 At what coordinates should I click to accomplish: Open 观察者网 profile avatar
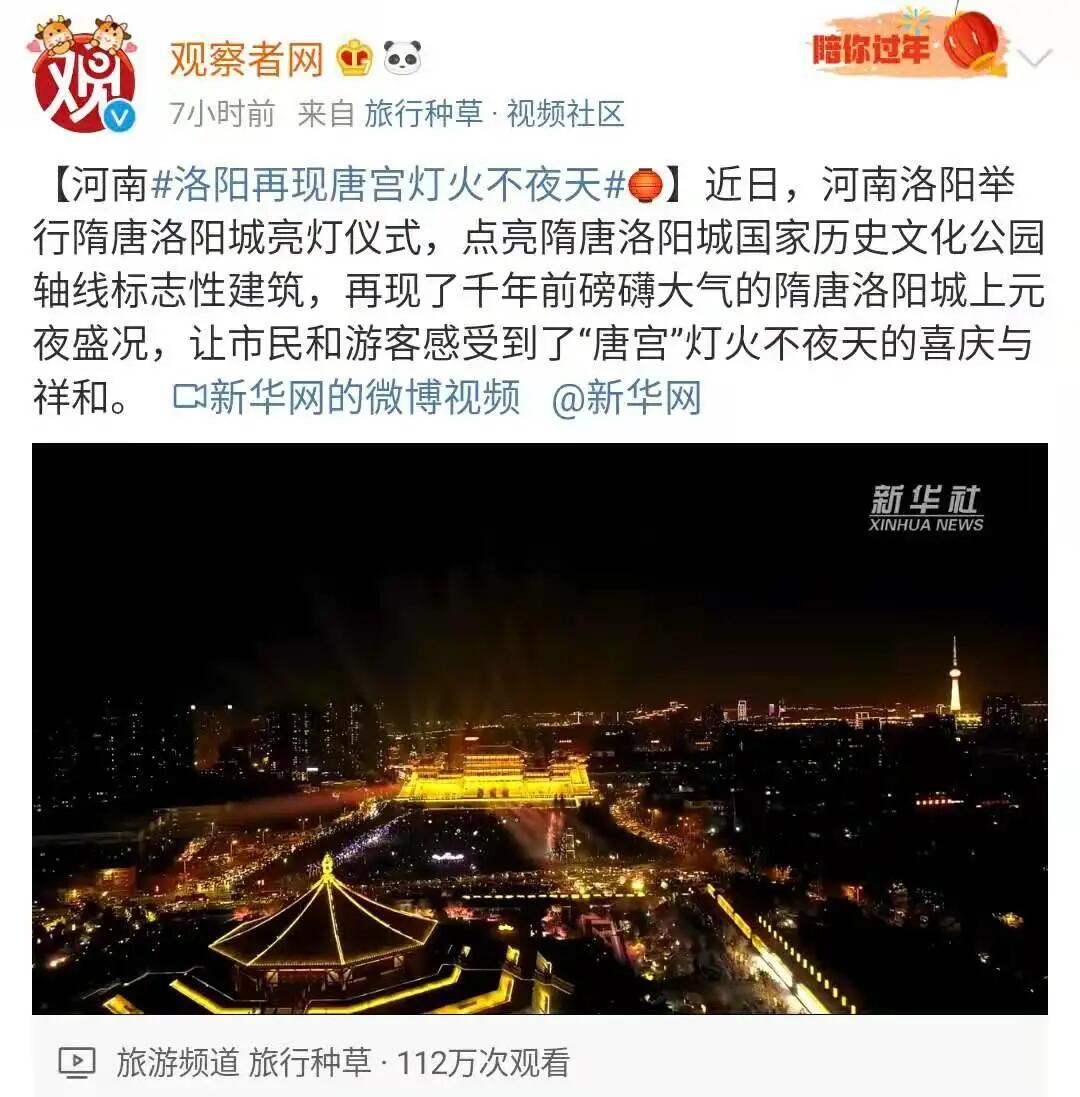85,77
